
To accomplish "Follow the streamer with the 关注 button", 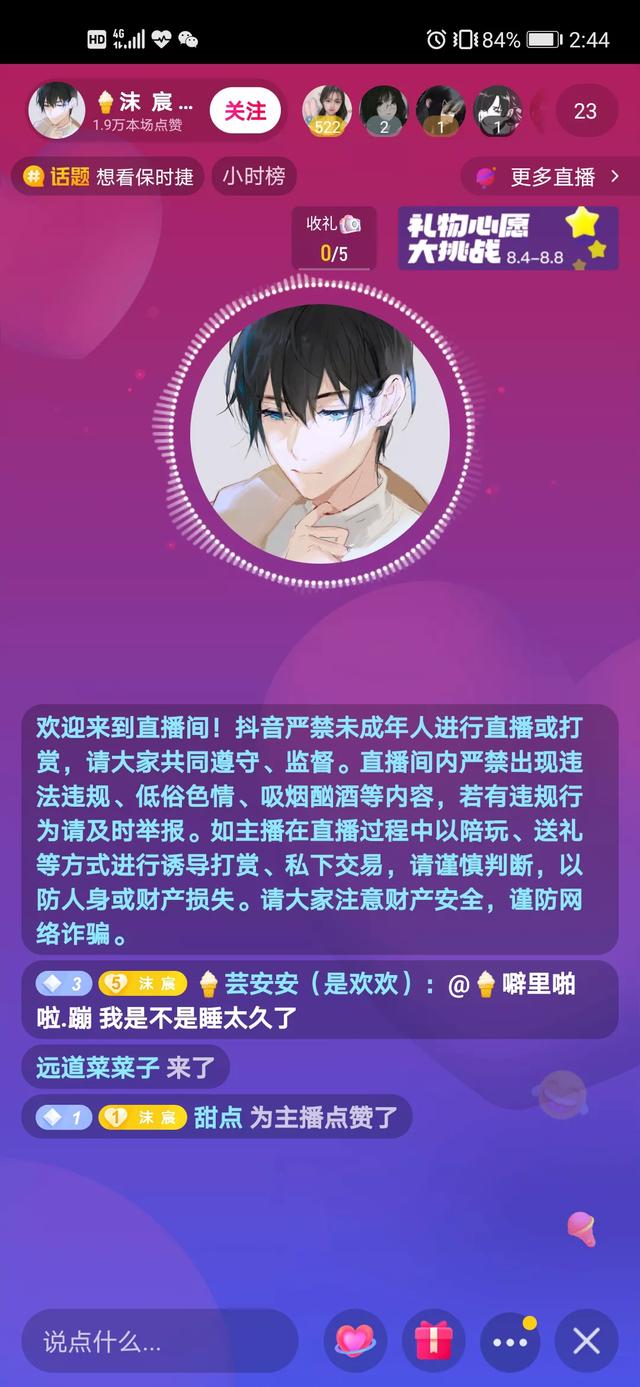I will tap(244, 110).
